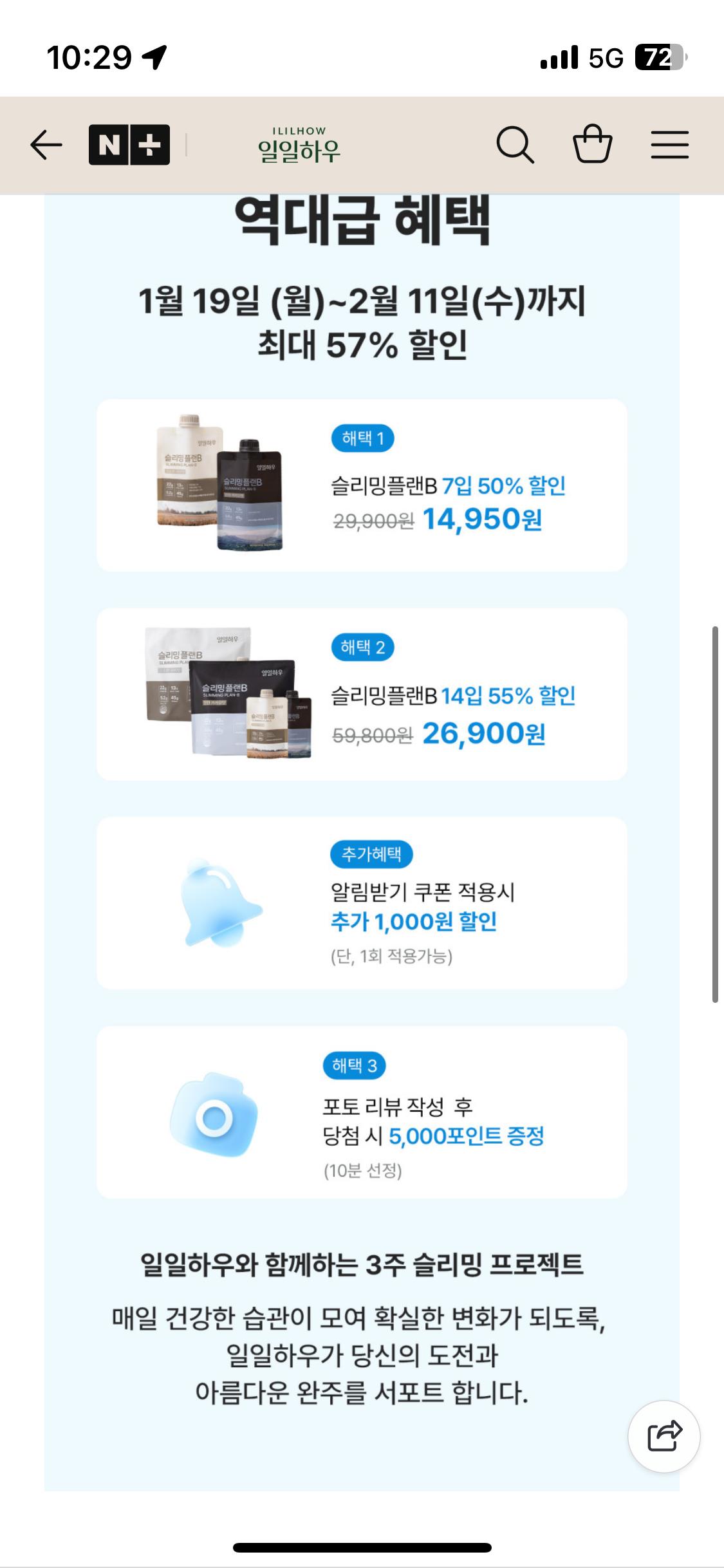Select the Naver N+ membership icon
The width and height of the screenshot is (724, 1568).
(x=128, y=145)
